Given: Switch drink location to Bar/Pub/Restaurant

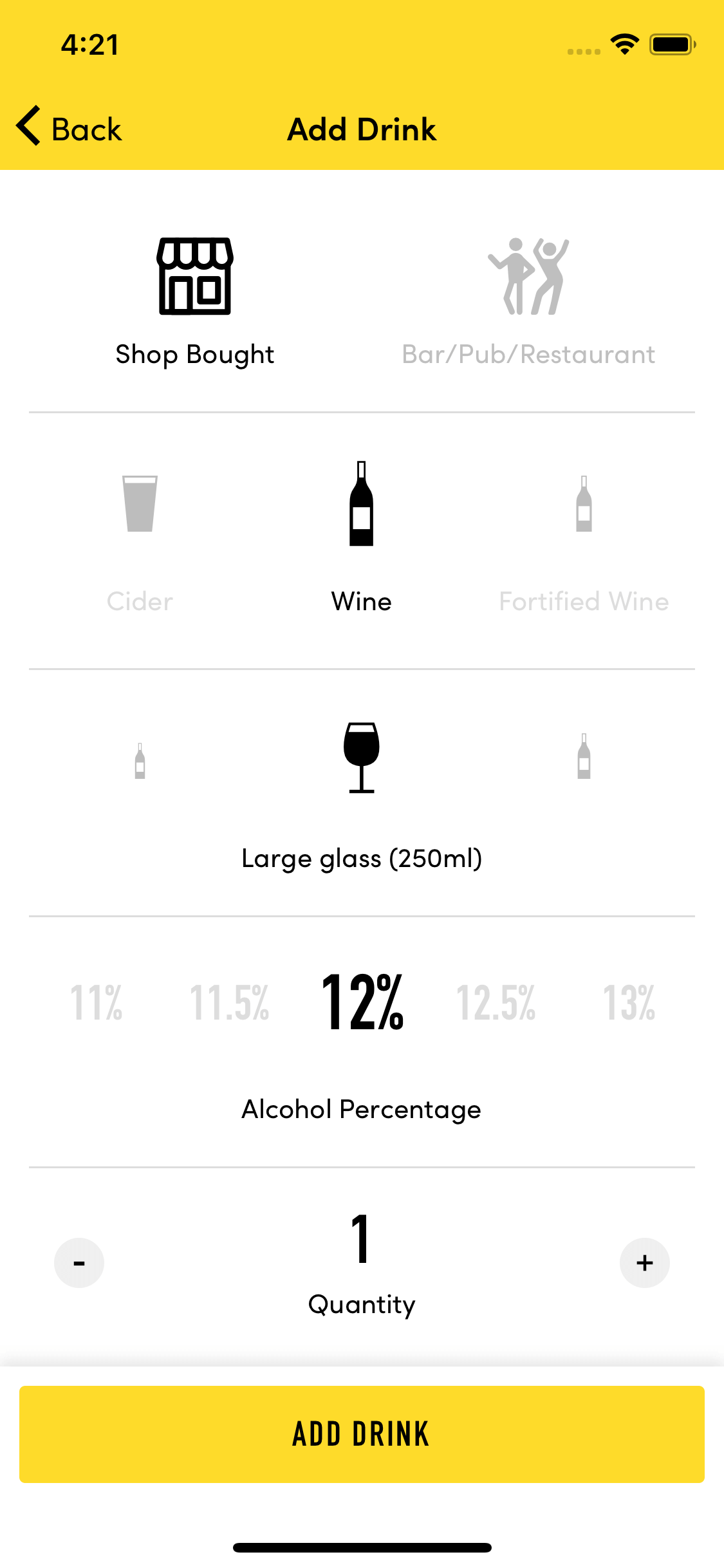Looking at the screenshot, I should click(x=529, y=303).
